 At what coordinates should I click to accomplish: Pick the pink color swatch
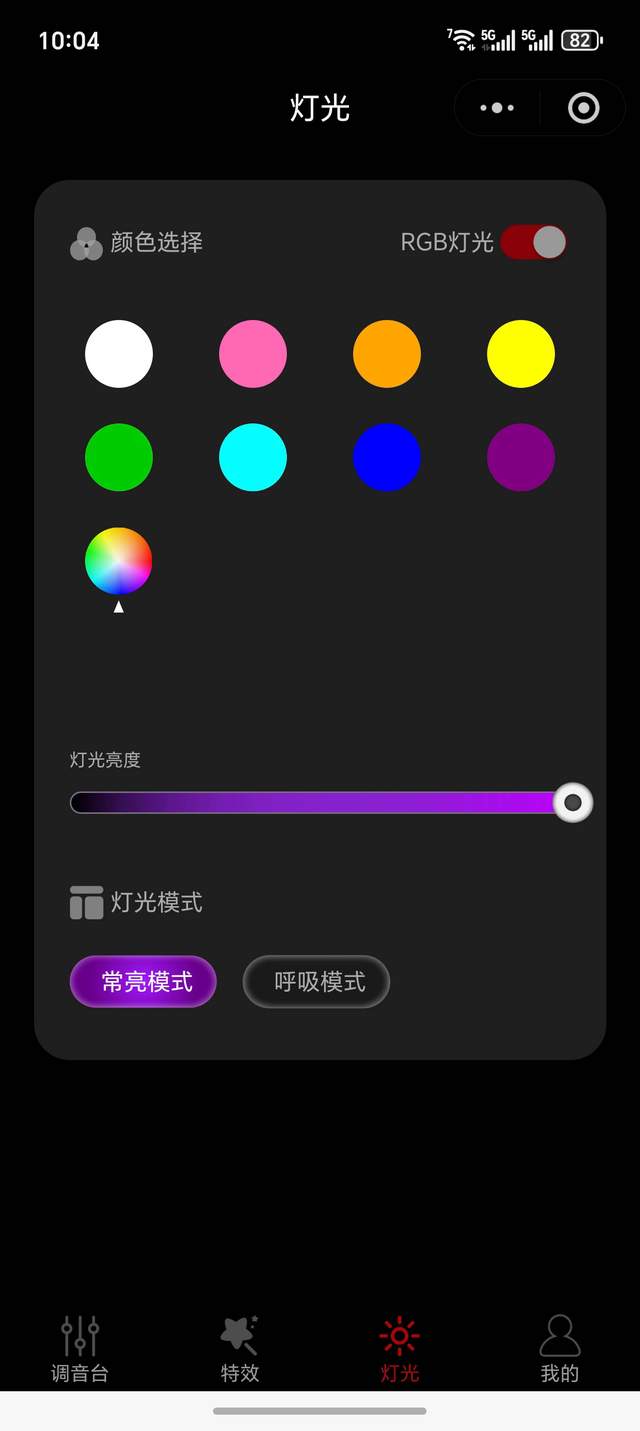[x=253, y=354]
